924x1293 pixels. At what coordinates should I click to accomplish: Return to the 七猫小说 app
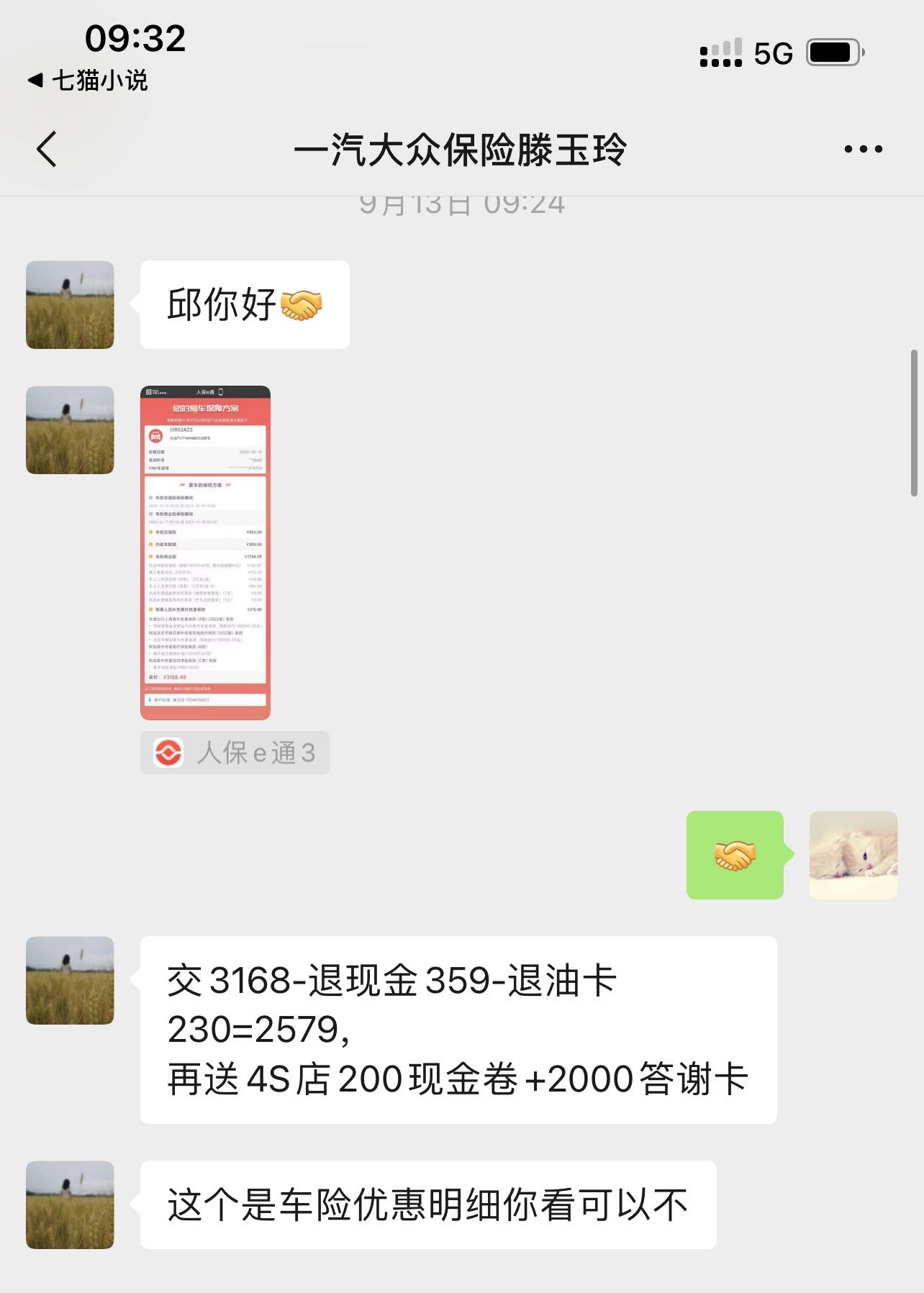pyautogui.click(x=88, y=81)
